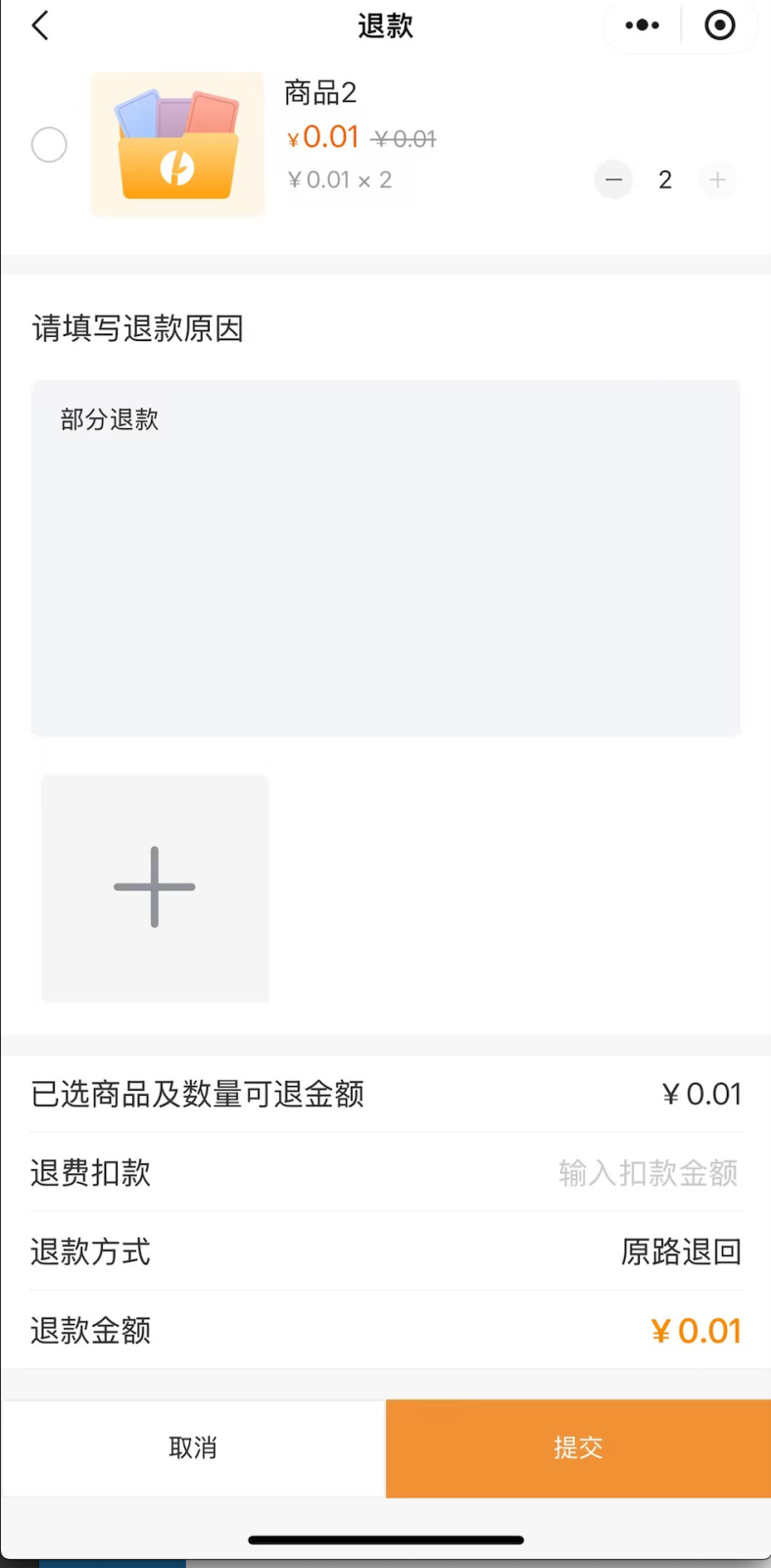Tap 取消 to cancel the refund
771x1568 pixels.
click(x=193, y=1447)
